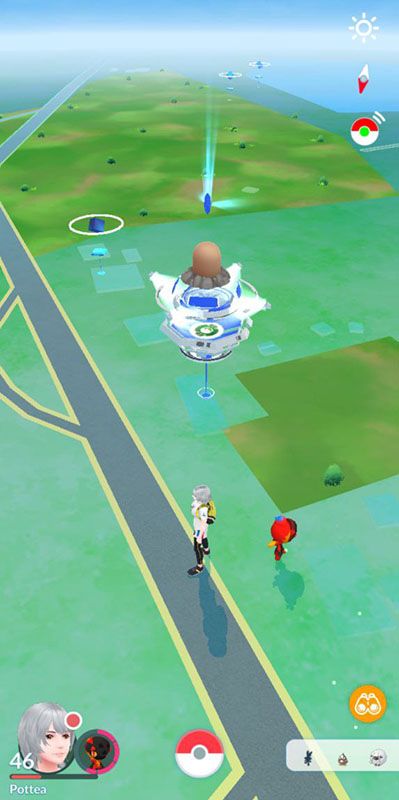Tap the blue cube PokéStop with white ring
The image size is (399, 800).
[96, 224]
